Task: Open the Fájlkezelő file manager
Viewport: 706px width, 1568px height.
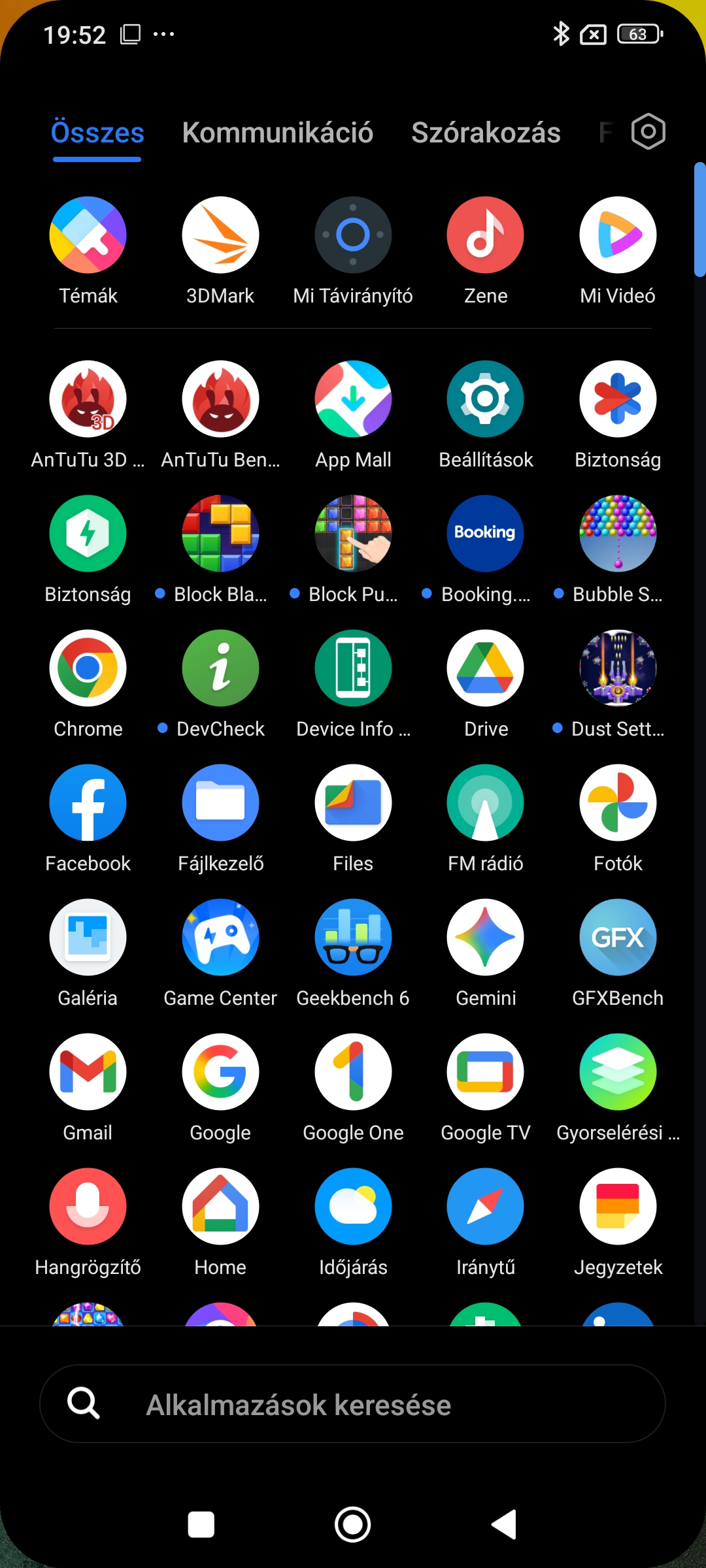Action: click(220, 803)
